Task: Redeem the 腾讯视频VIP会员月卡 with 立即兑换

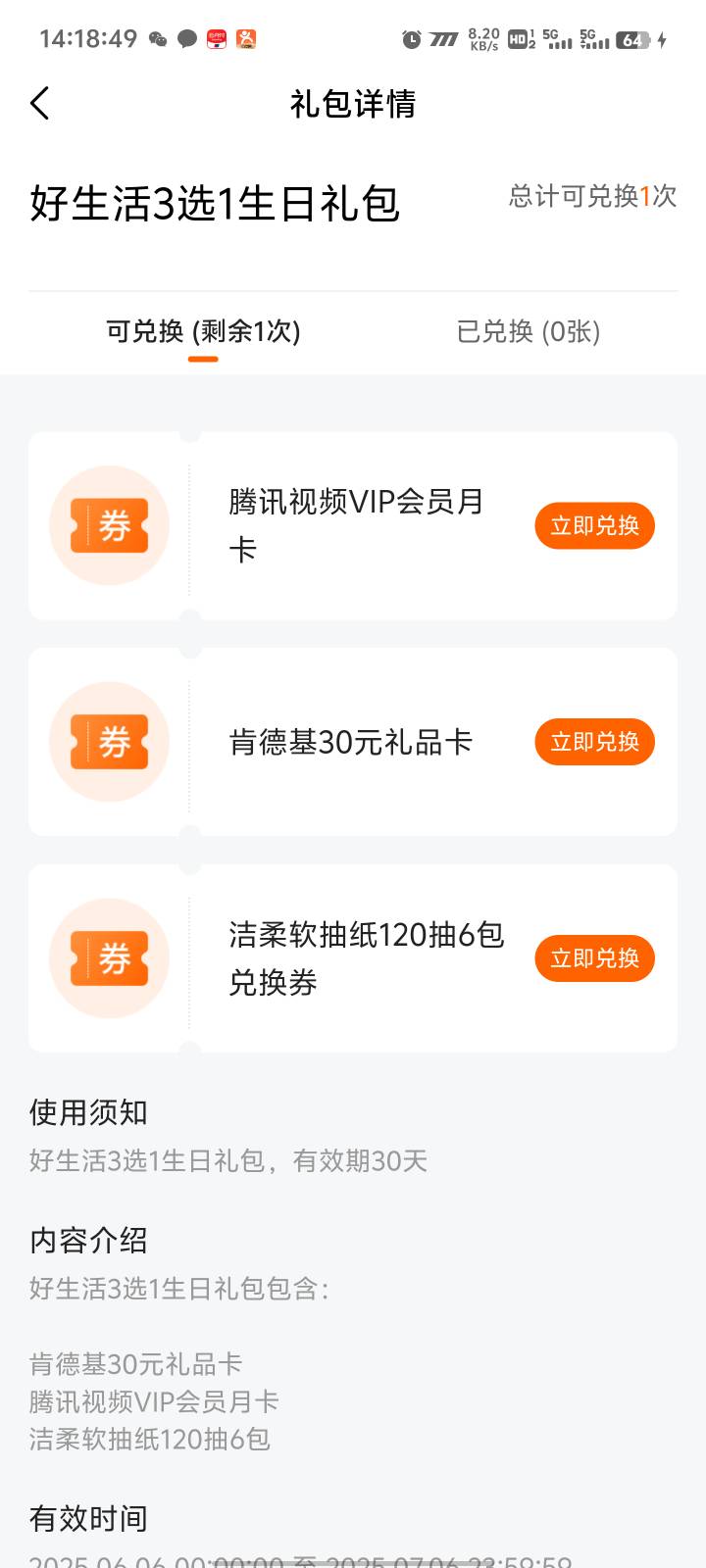Action: (594, 526)
